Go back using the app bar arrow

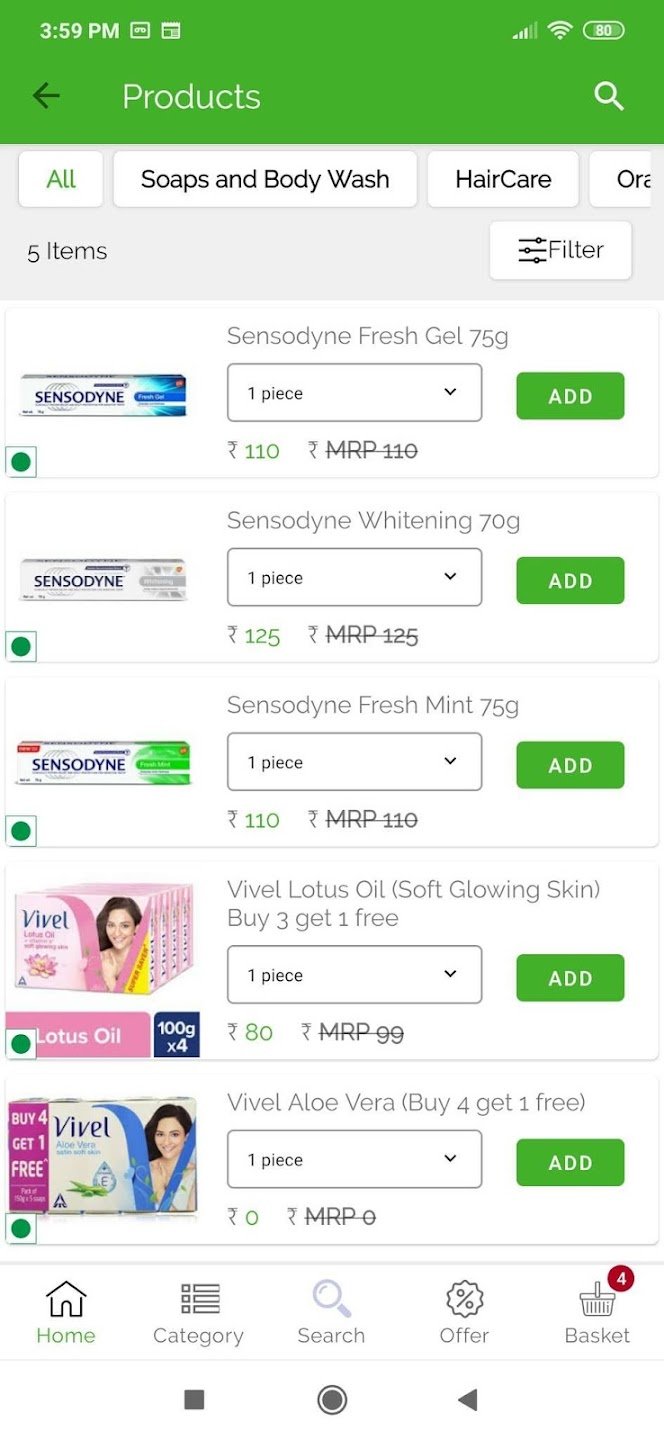(46, 96)
